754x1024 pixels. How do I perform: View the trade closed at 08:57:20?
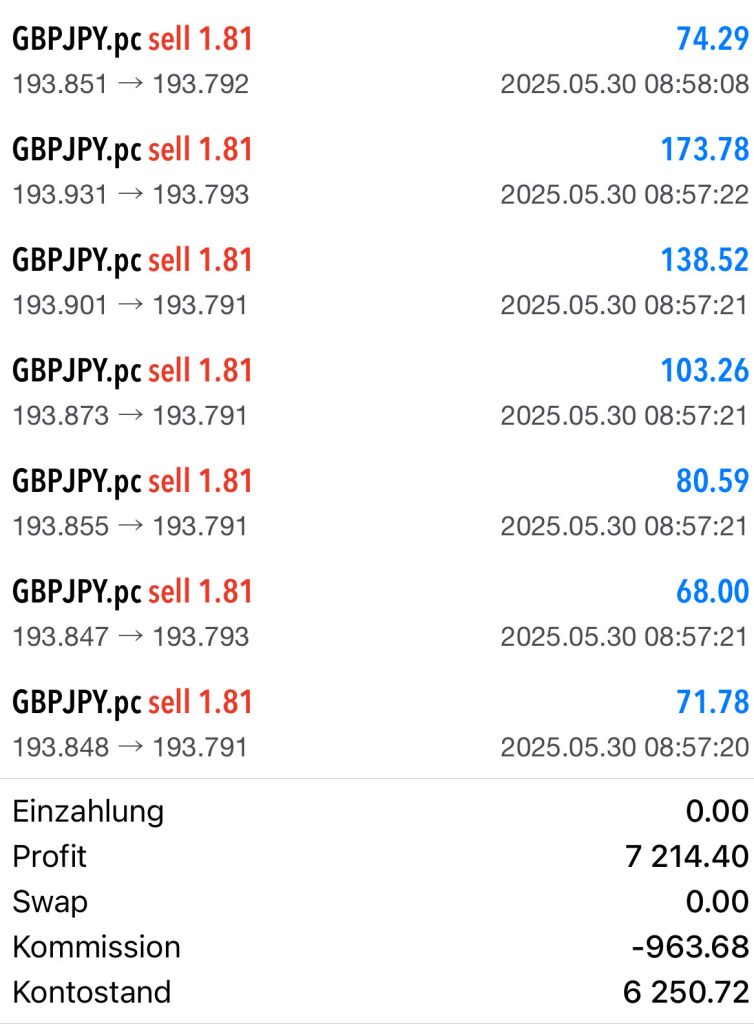[x=377, y=724]
